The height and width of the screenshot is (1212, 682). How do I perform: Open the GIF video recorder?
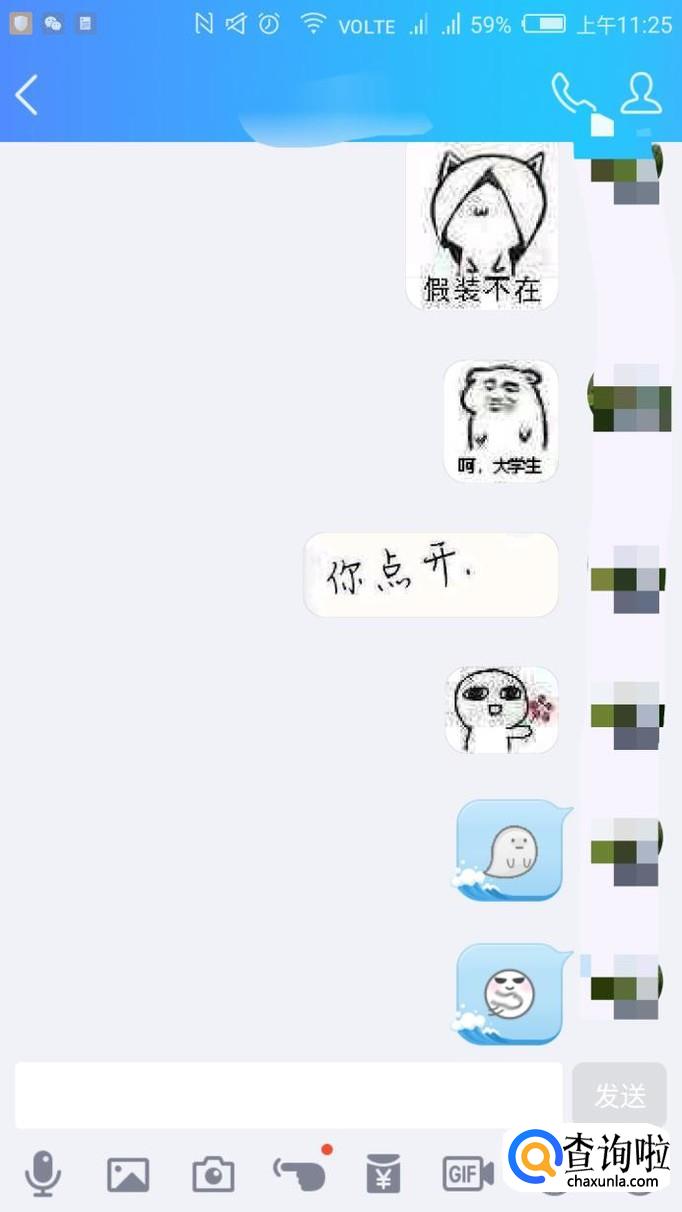pyautogui.click(x=468, y=1174)
